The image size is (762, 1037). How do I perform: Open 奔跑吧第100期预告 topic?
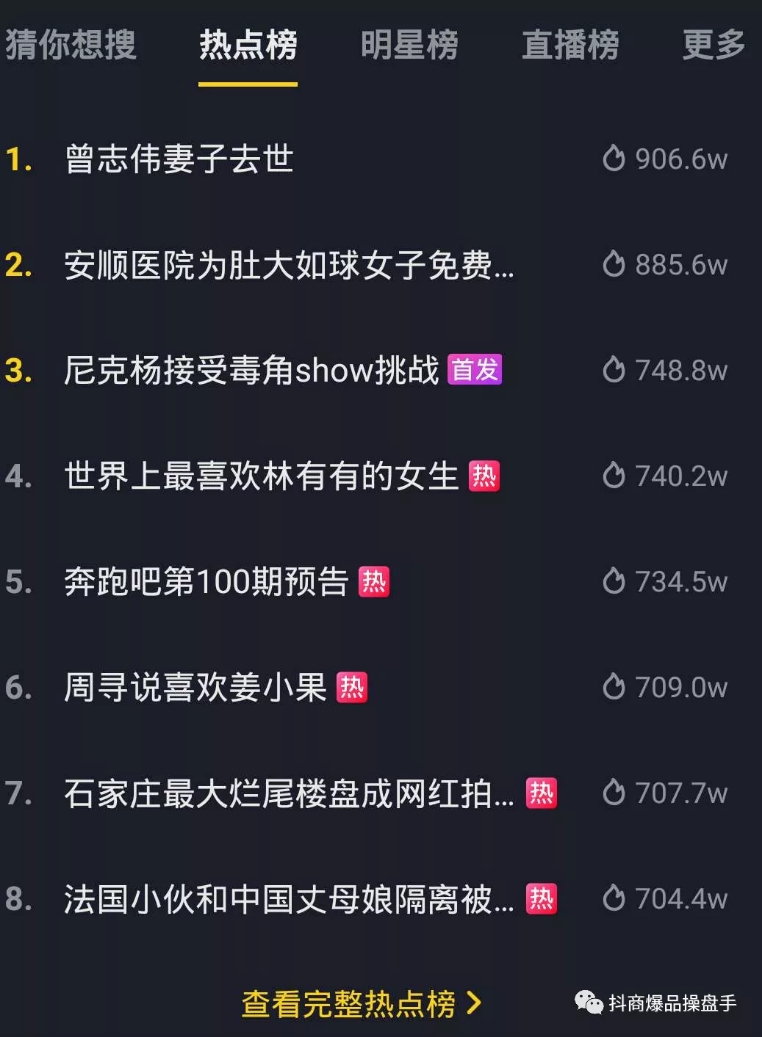[206, 582]
